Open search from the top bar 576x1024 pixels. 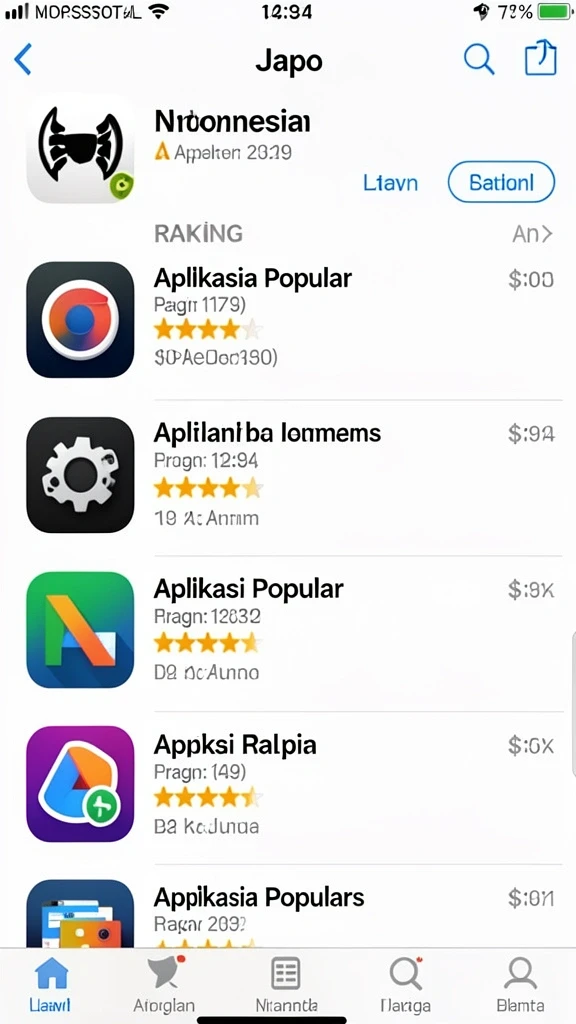tap(479, 60)
